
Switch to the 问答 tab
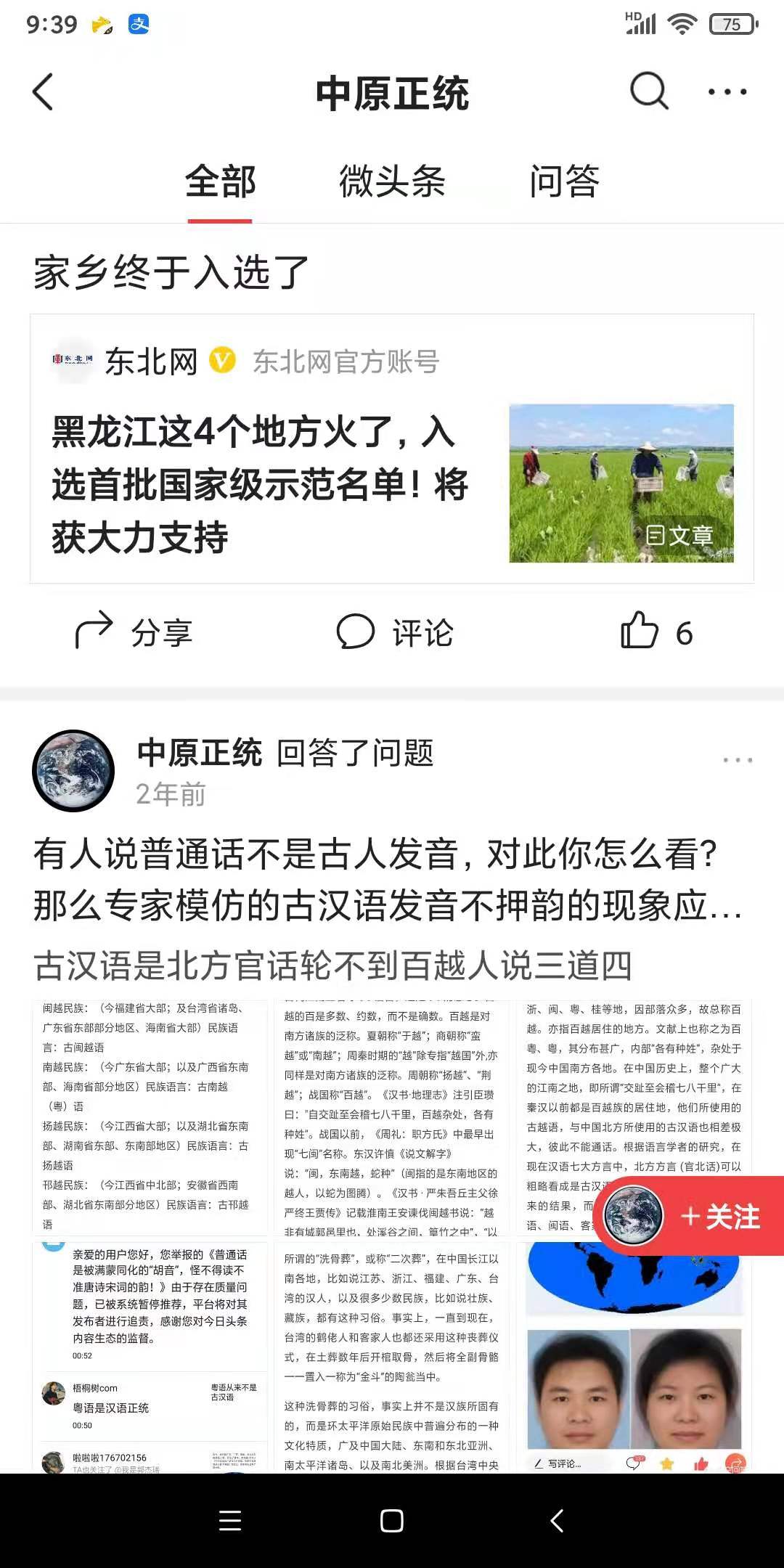(564, 181)
